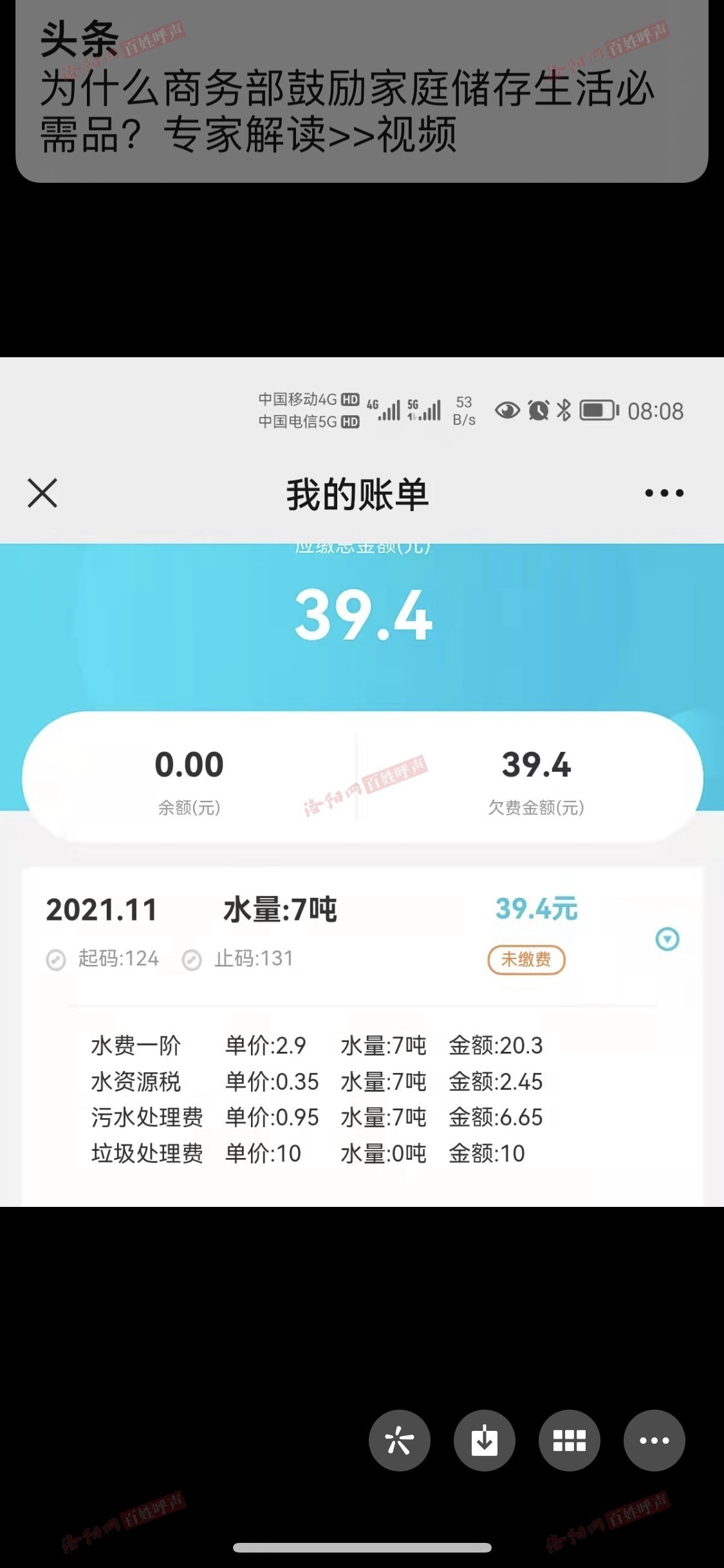Open the grid view of all images
This screenshot has width=724, height=1568.
pos(569,1441)
